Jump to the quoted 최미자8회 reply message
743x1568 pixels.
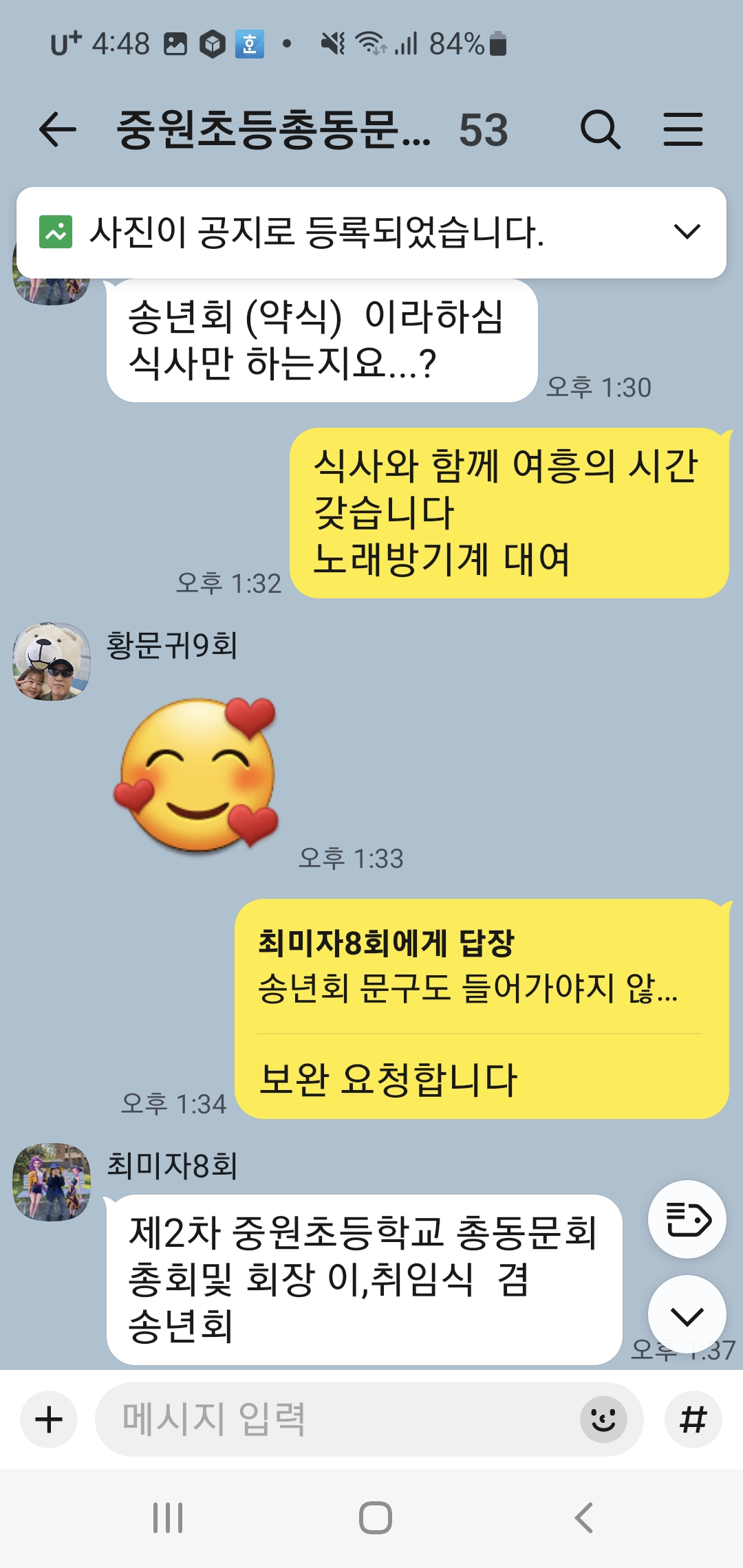468,966
